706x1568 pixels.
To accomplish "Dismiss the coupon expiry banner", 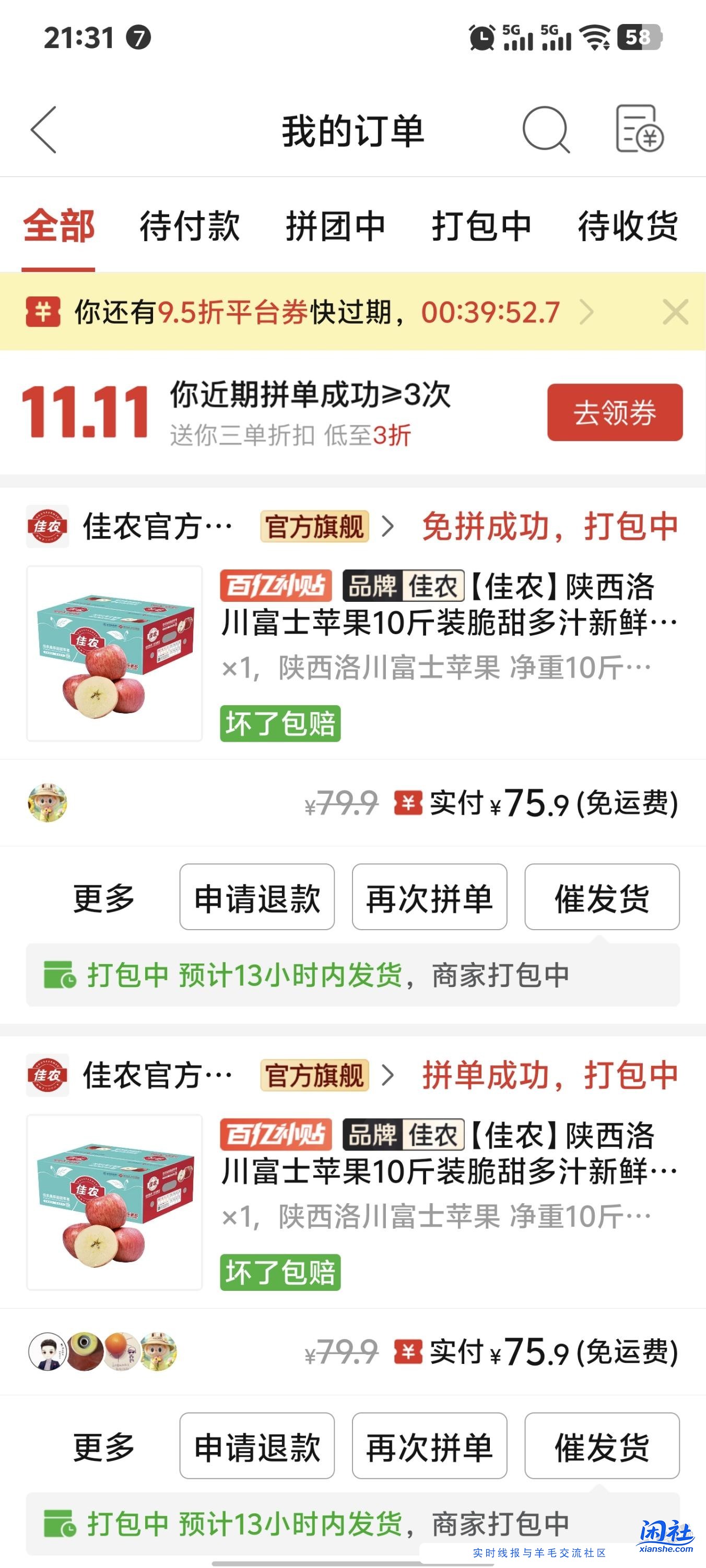I will click(x=675, y=312).
